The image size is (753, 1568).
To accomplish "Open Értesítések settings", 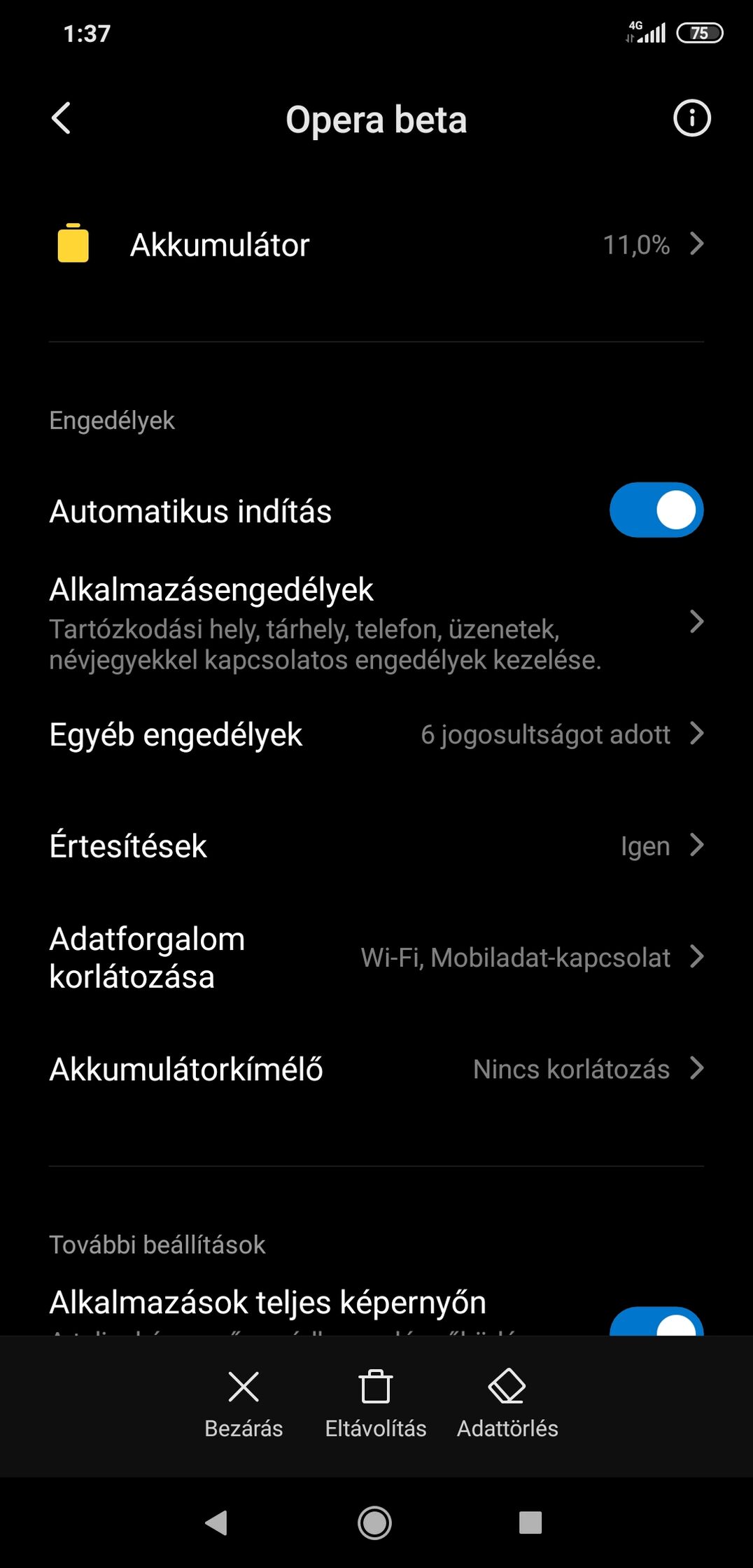I will [376, 846].
